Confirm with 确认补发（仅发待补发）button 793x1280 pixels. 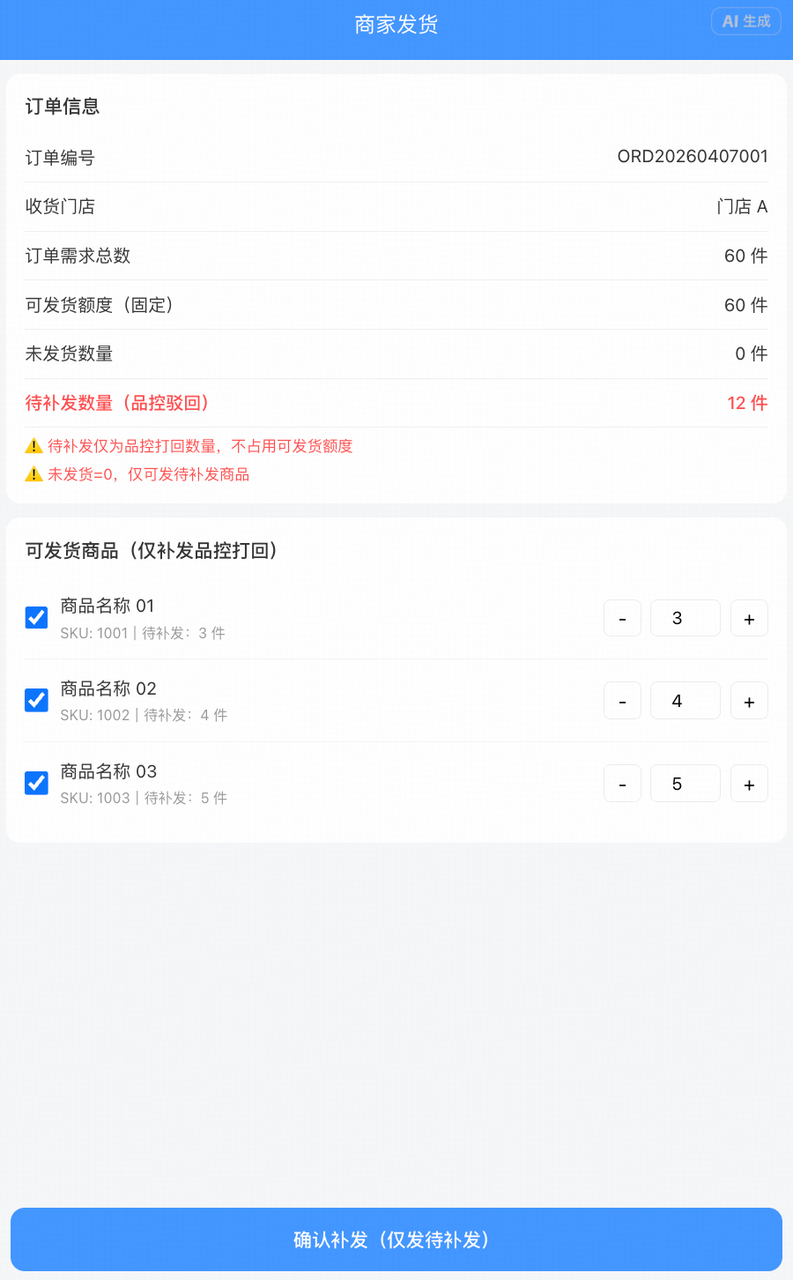[x=396, y=1240]
